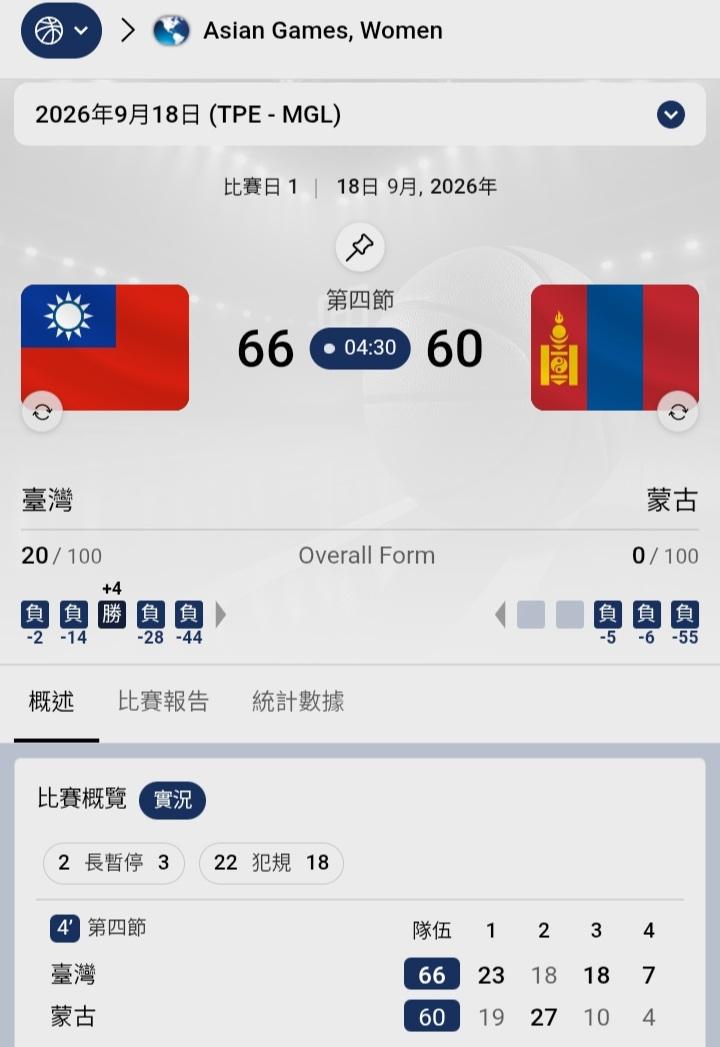Image resolution: width=720 pixels, height=1047 pixels.
Task: Show more Mongolia form results arrow
Action: 500,614
